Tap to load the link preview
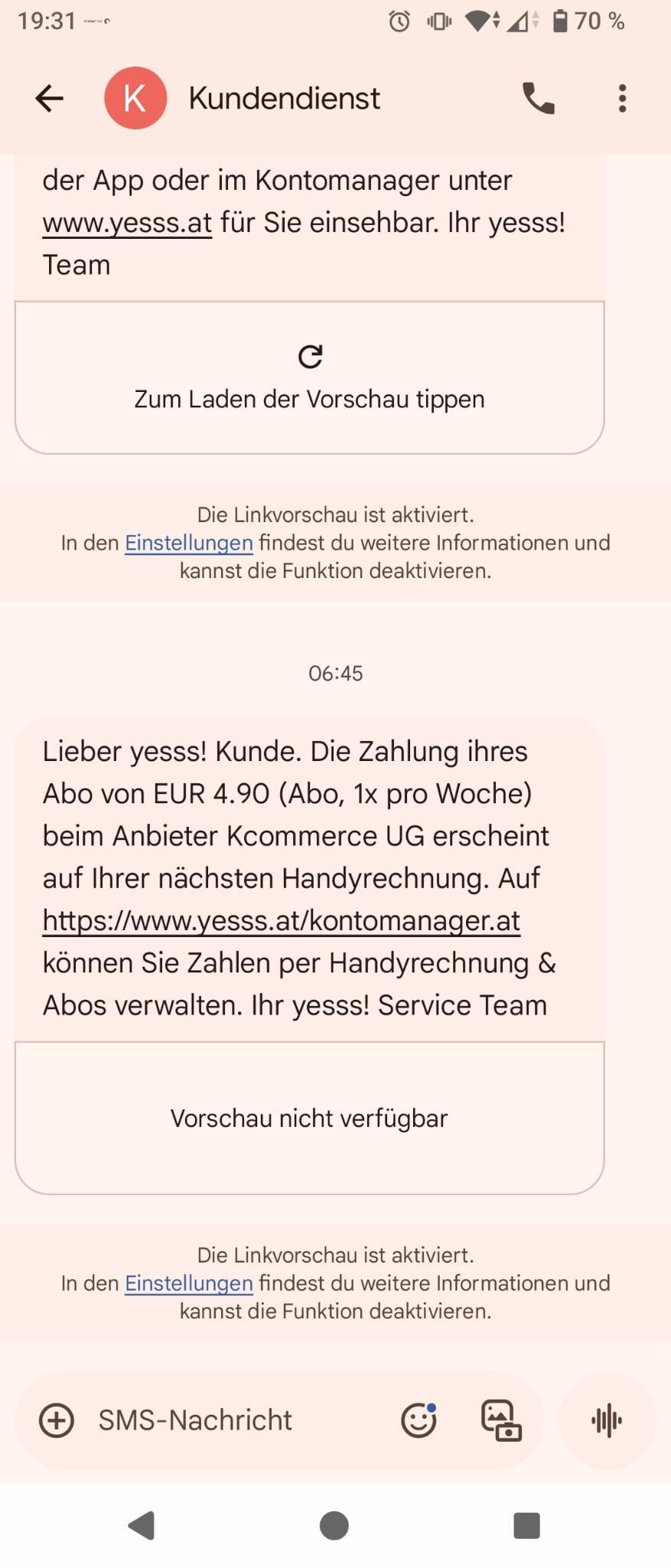Screen dimensions: 671x1568 click(310, 377)
